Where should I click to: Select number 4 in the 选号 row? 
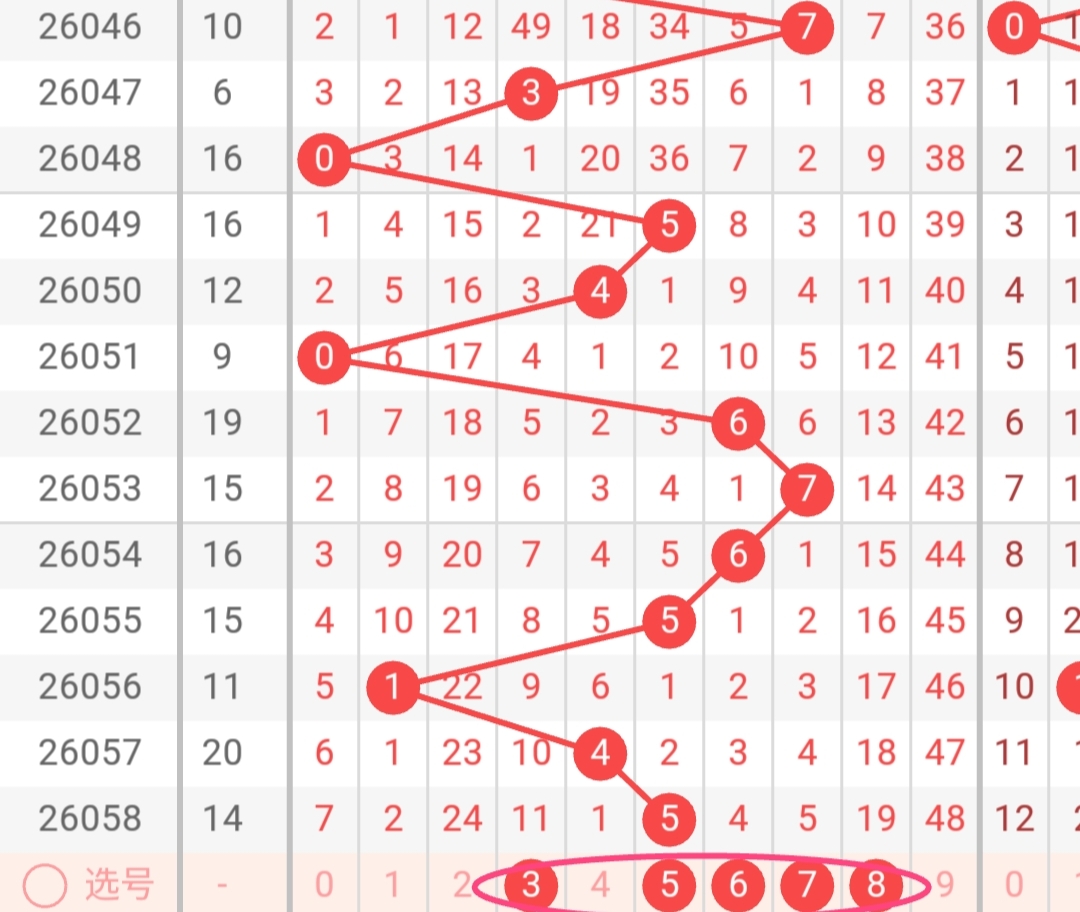click(x=600, y=884)
